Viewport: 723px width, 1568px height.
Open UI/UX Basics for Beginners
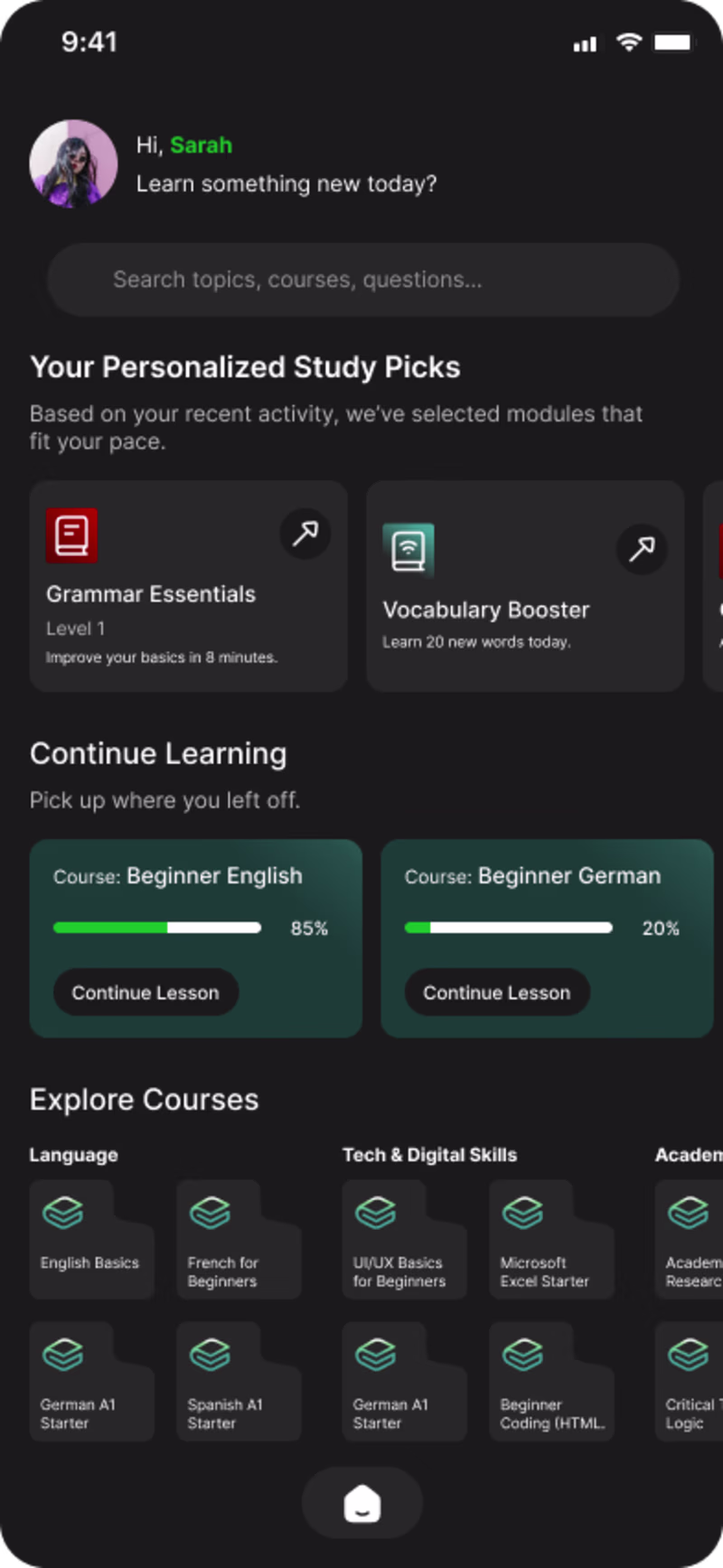[403, 1240]
